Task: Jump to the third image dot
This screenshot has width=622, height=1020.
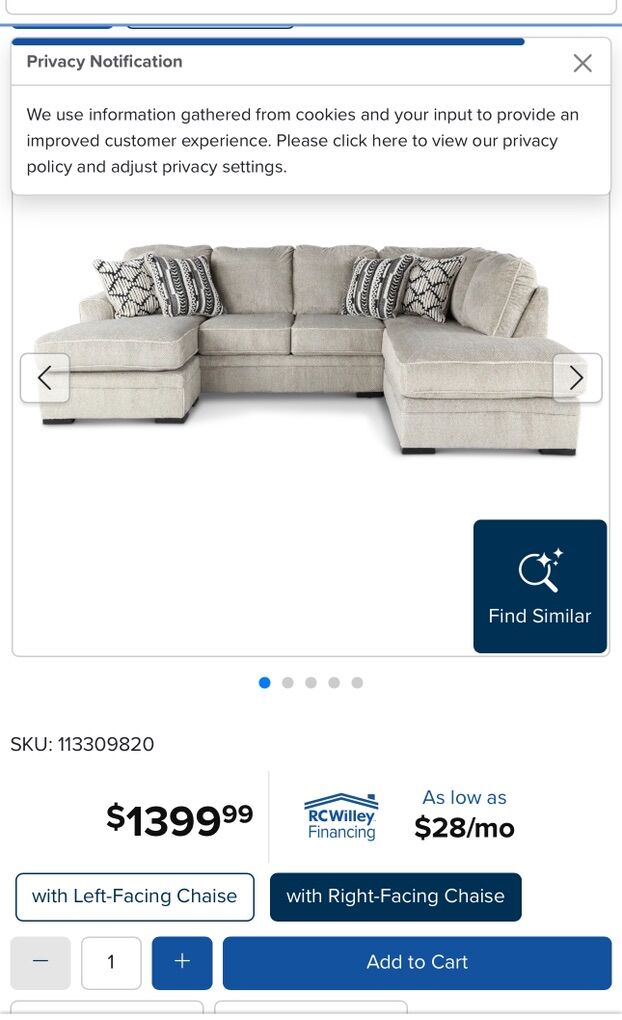Action: [311, 683]
